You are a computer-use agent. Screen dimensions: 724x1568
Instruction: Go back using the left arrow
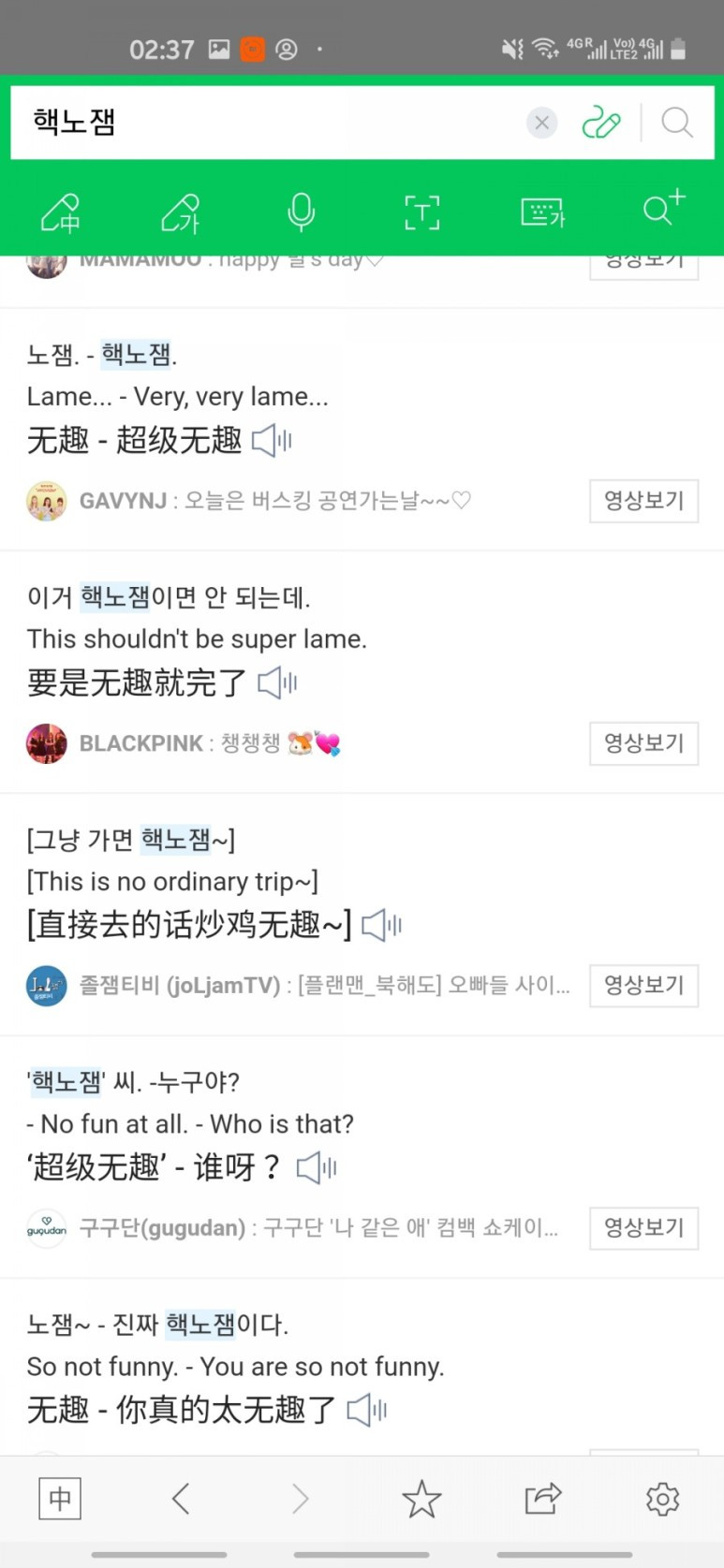(x=181, y=1499)
